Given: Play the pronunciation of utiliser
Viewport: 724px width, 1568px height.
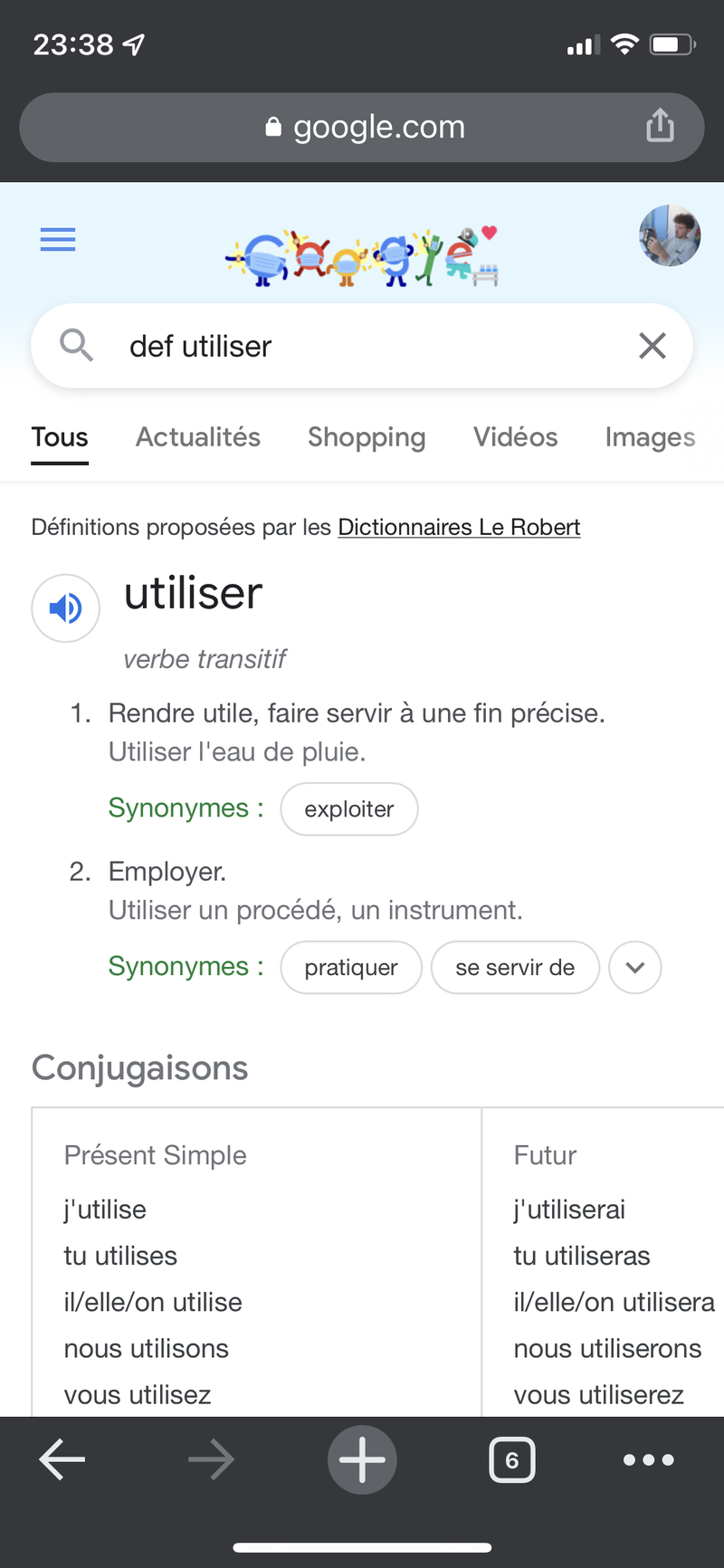Looking at the screenshot, I should 65,608.
